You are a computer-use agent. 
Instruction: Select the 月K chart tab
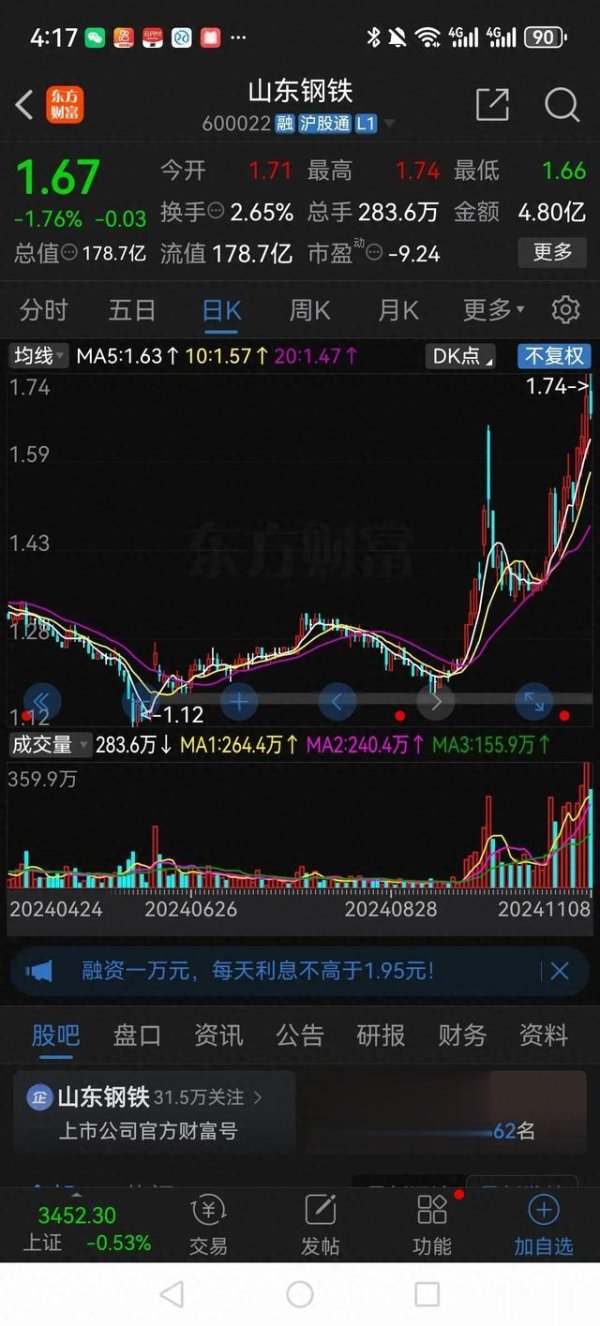(397, 310)
